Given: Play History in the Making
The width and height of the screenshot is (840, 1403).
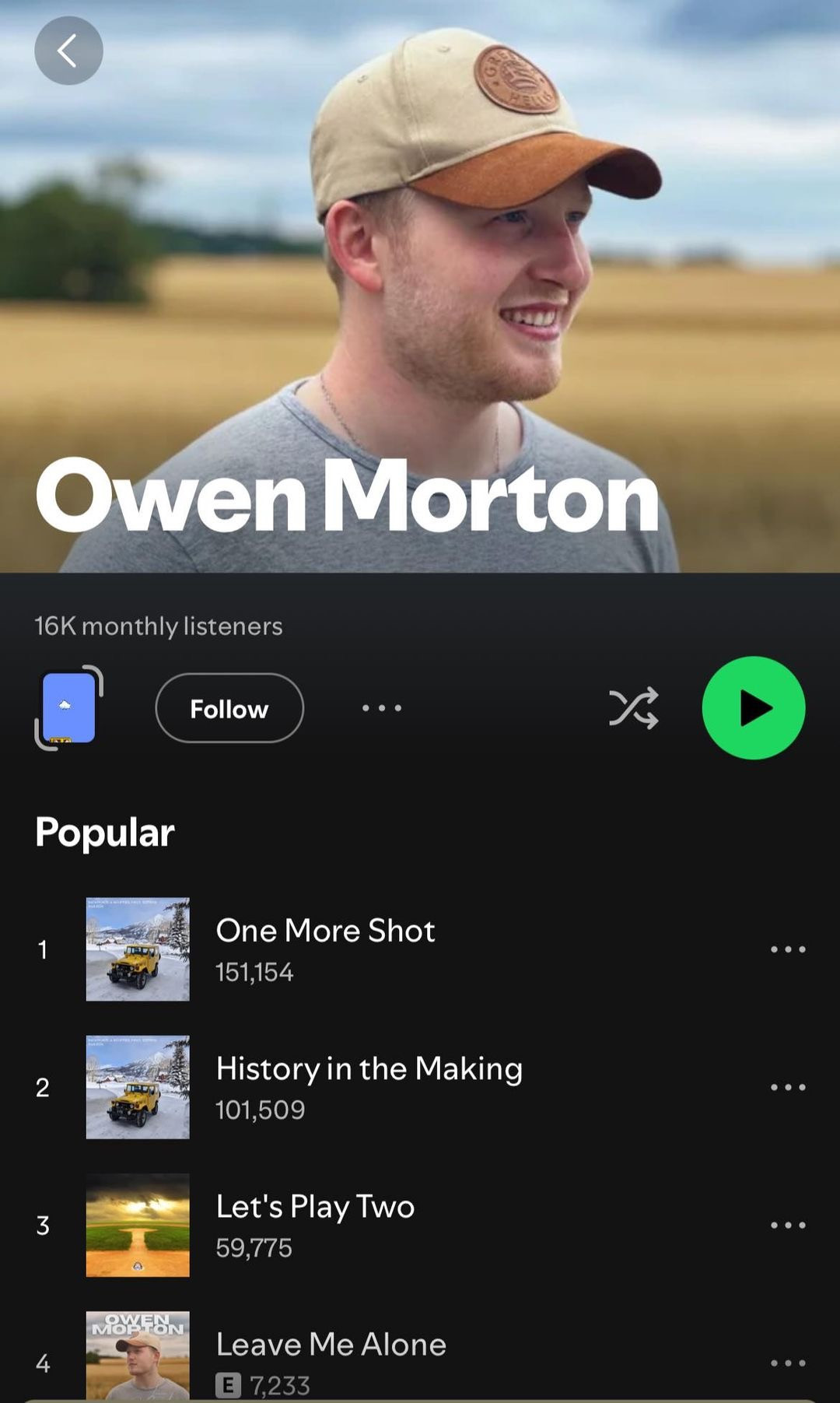Looking at the screenshot, I should pos(369,1086).
